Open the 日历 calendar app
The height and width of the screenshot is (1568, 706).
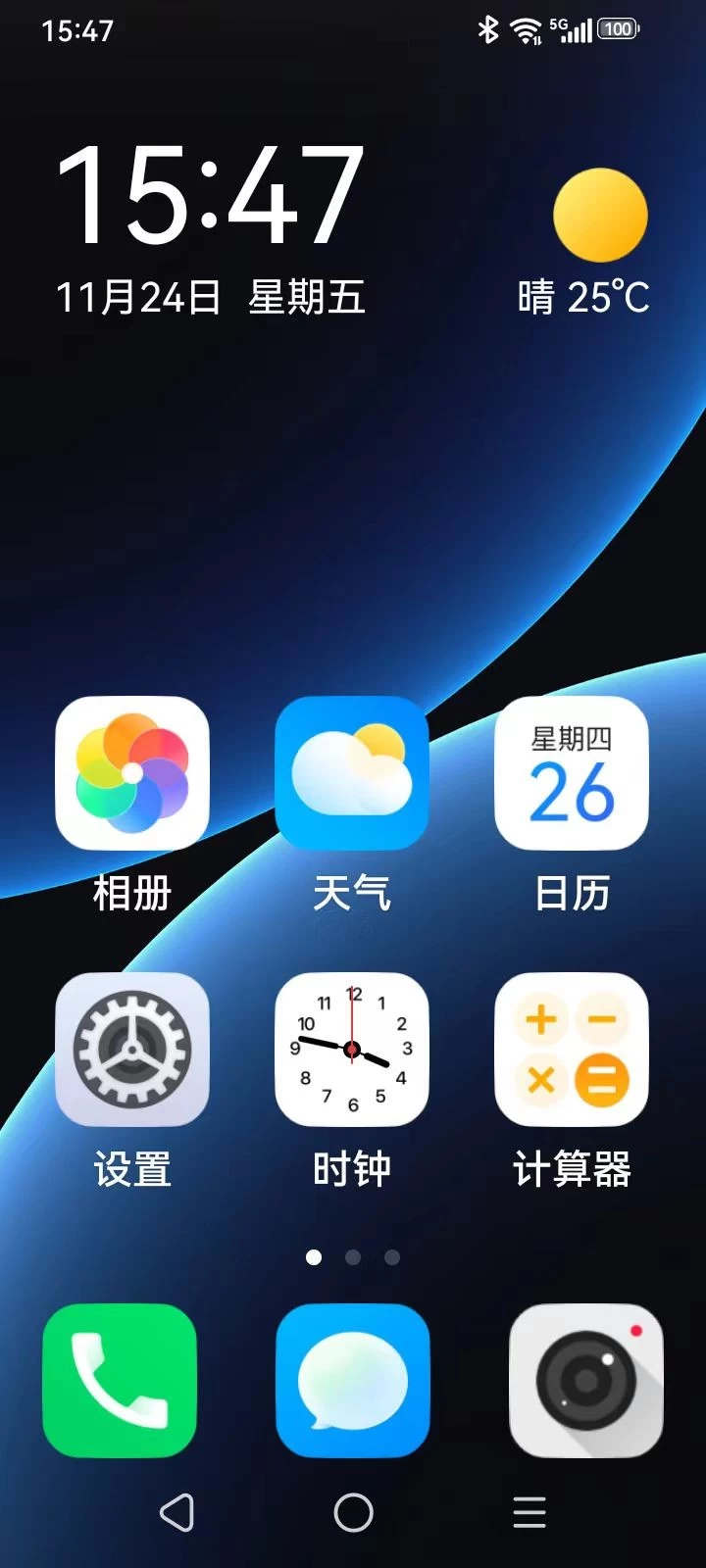[572, 773]
